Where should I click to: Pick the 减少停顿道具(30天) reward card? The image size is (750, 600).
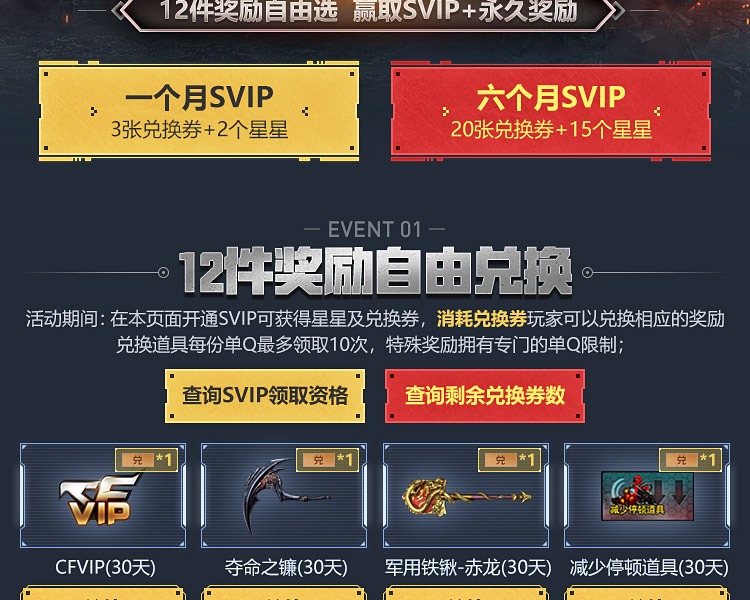pyautogui.click(x=648, y=497)
